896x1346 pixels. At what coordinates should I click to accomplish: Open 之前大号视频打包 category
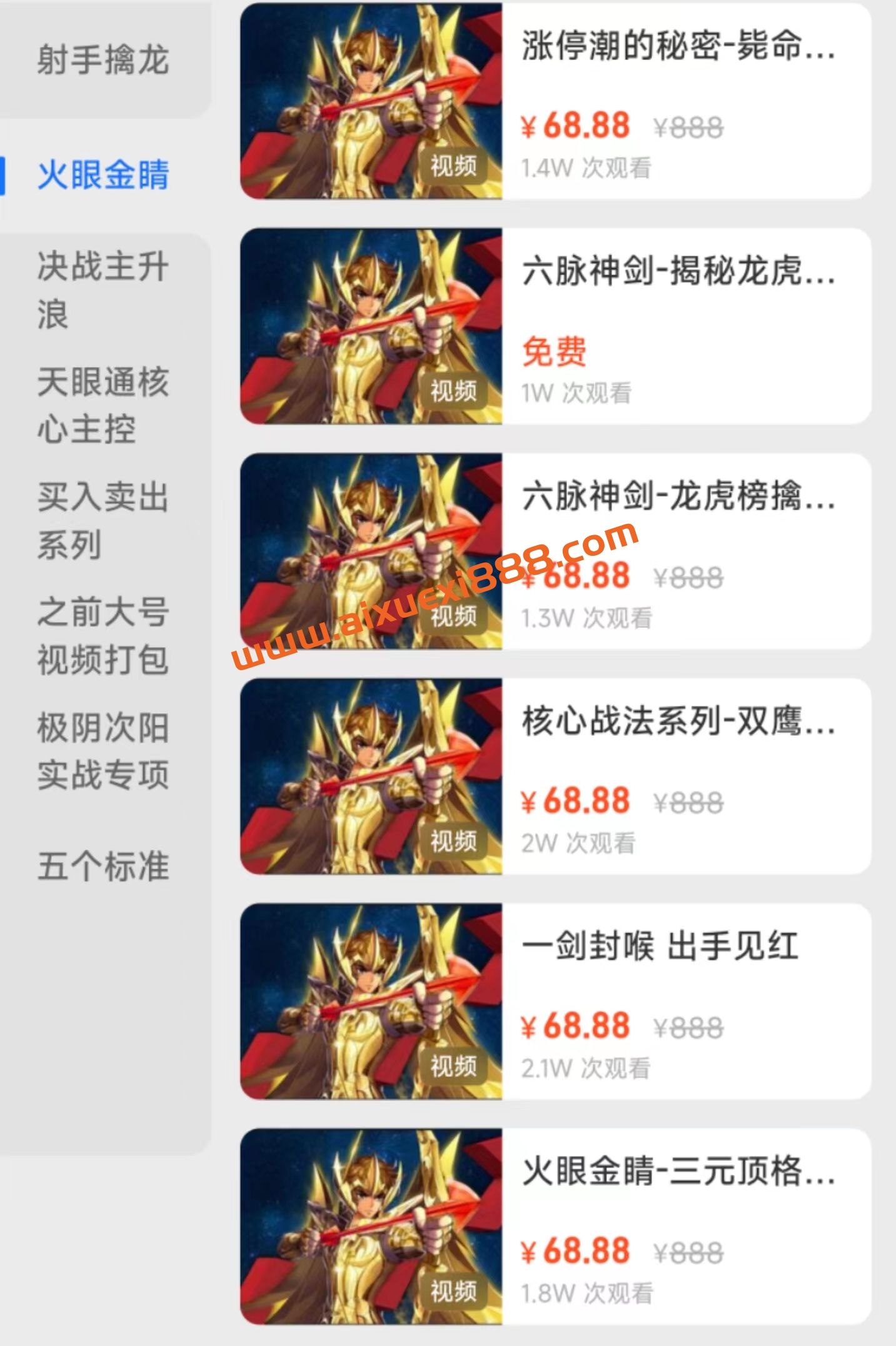click(103, 635)
